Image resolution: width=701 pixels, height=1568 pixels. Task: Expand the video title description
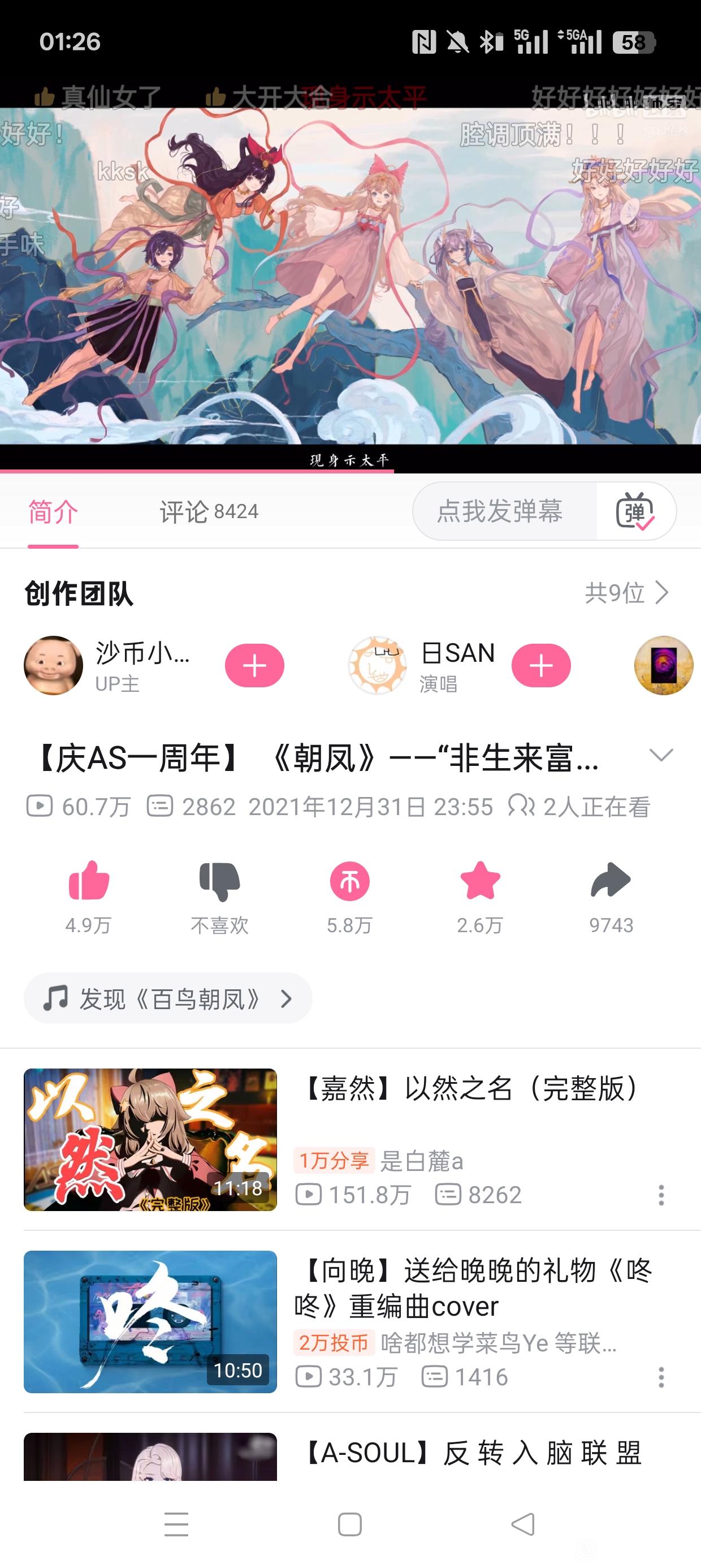[x=661, y=755]
